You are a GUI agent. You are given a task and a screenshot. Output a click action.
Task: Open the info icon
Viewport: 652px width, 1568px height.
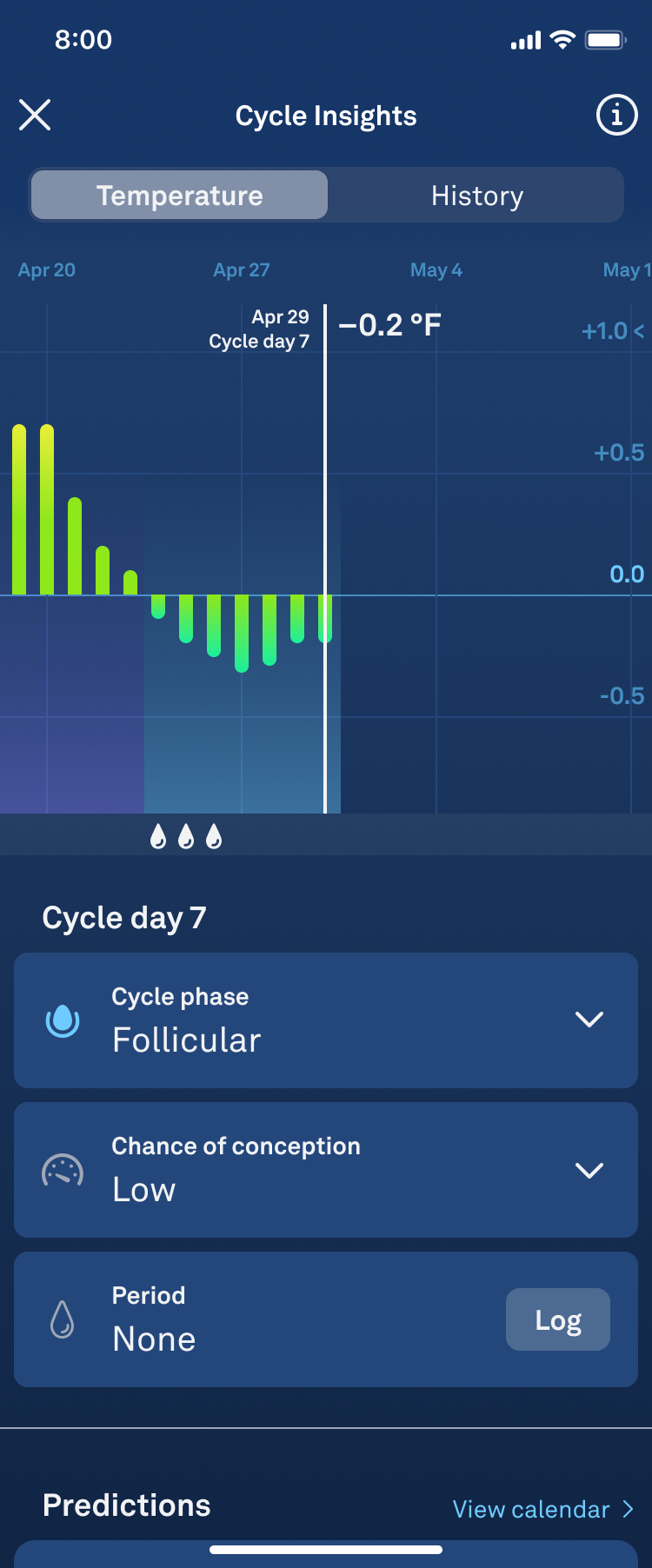coord(616,115)
